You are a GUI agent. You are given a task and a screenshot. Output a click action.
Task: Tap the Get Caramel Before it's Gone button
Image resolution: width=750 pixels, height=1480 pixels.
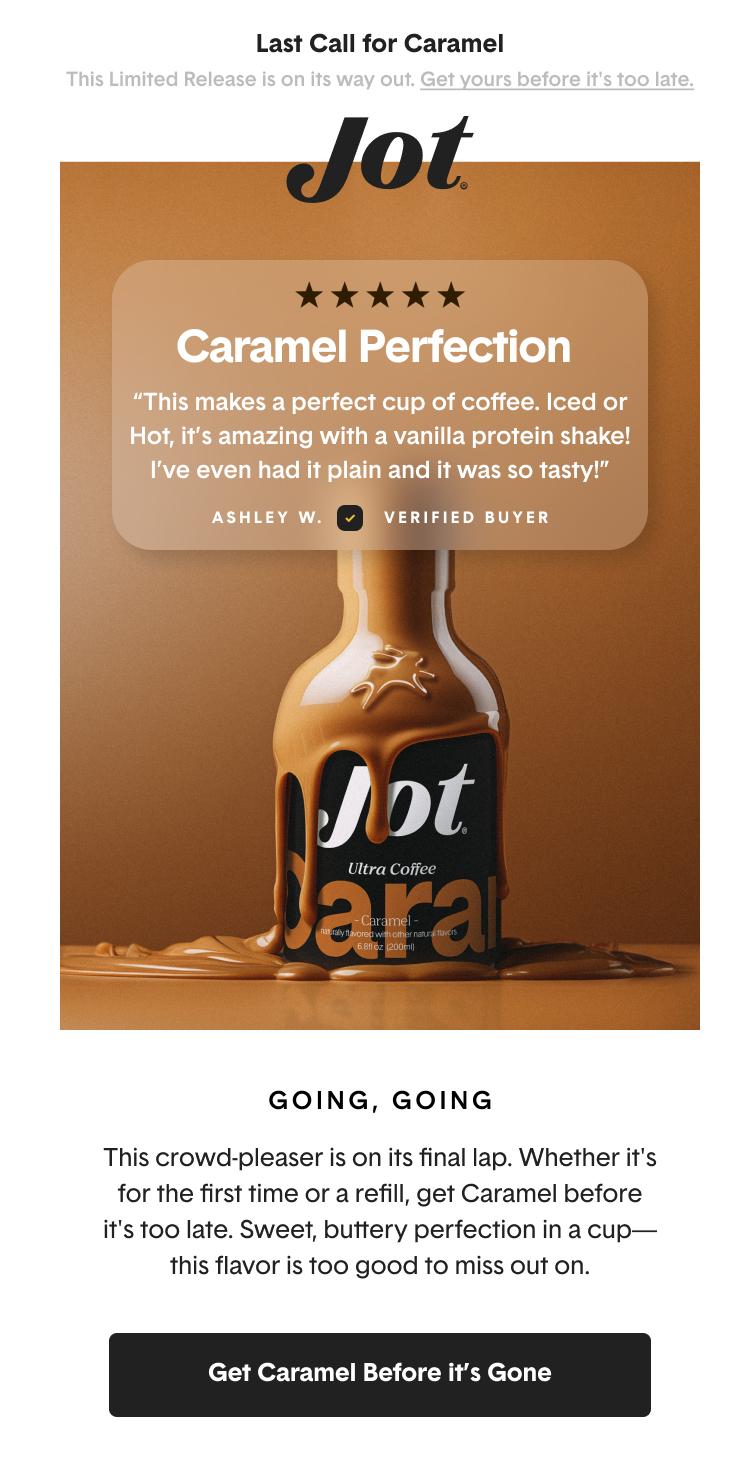pos(380,1374)
